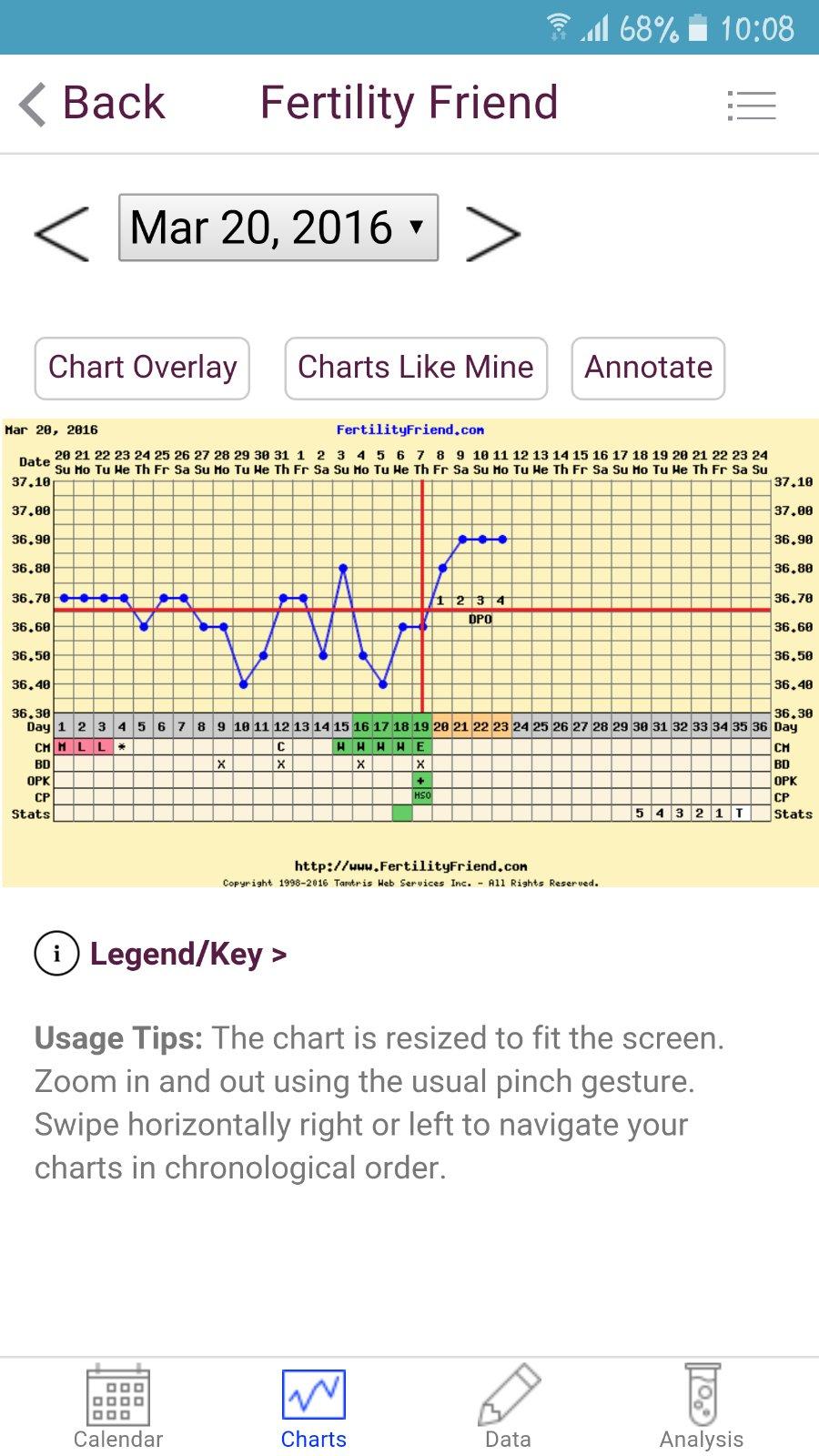Open the menu list icon
This screenshot has width=819, height=1456.
pyautogui.click(x=752, y=106)
